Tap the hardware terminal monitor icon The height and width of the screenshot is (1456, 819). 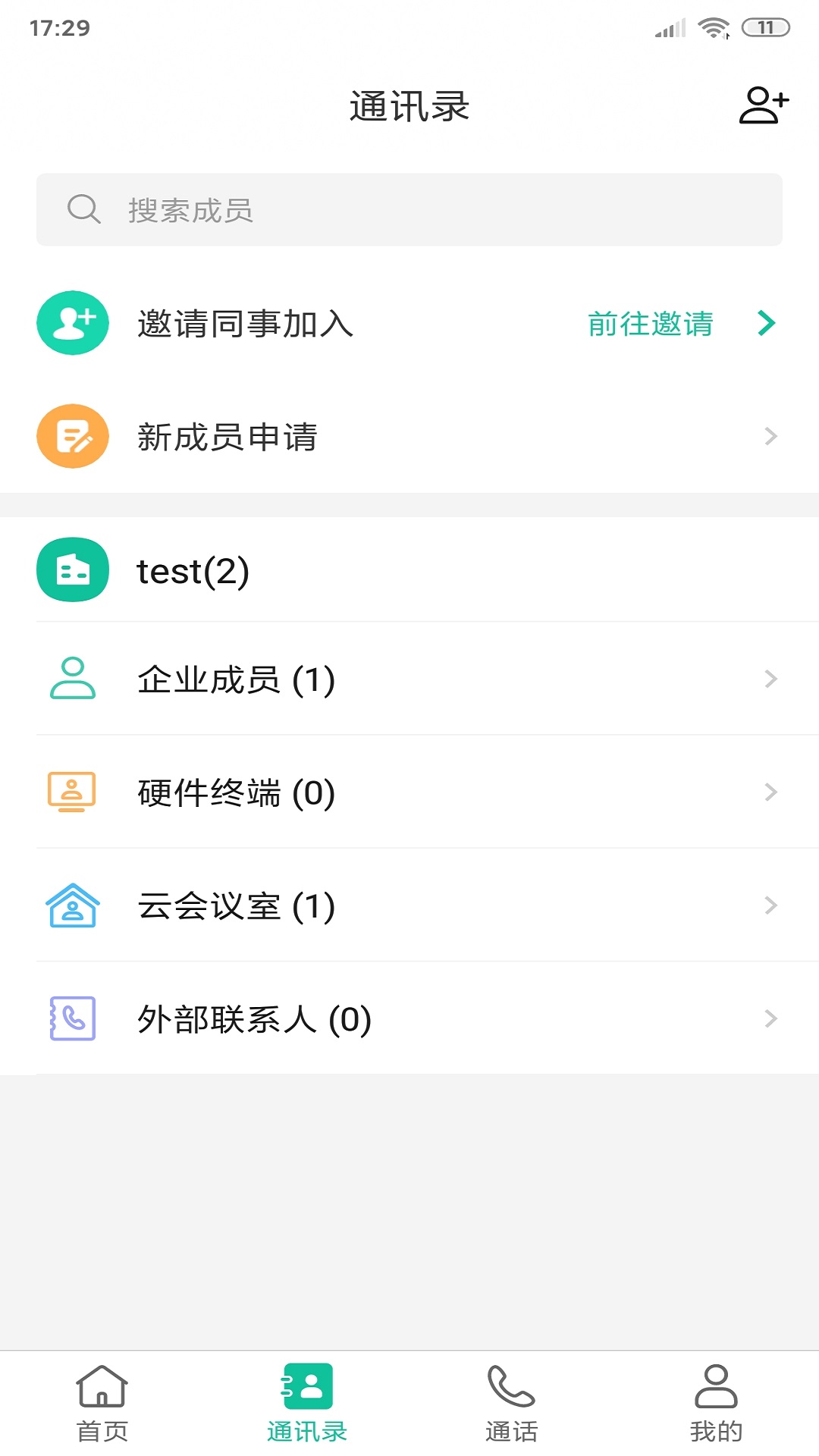[x=72, y=792]
